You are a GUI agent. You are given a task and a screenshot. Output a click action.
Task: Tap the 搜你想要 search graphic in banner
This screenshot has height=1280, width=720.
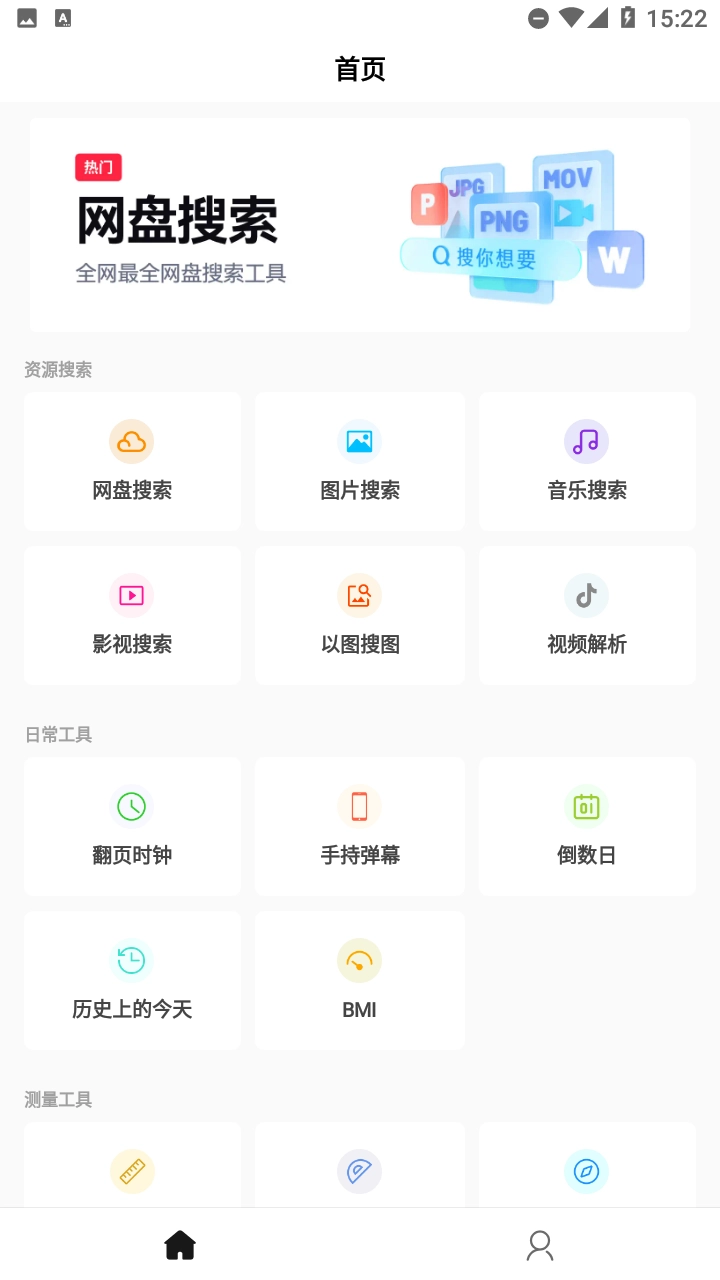coord(490,257)
